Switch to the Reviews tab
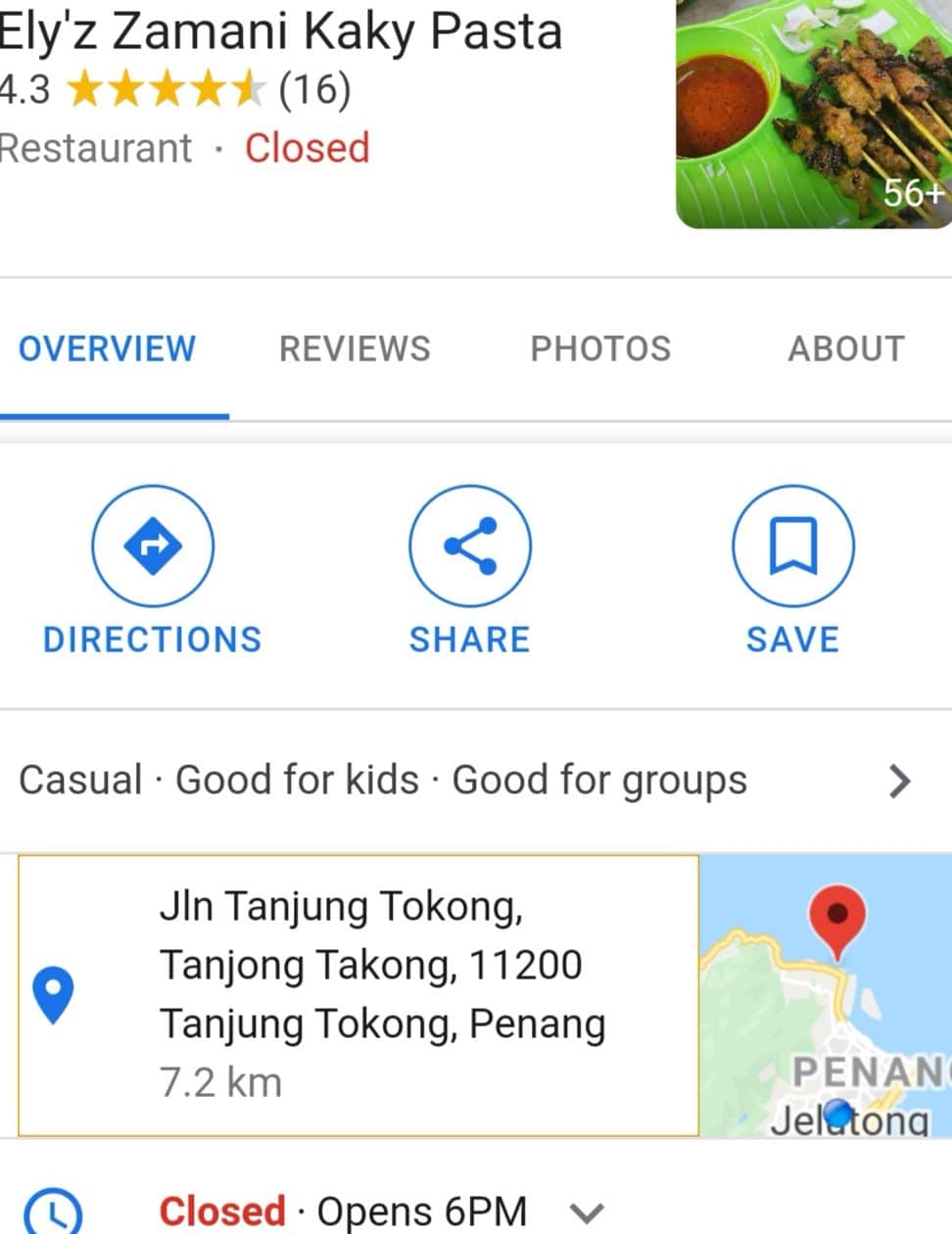This screenshot has width=952, height=1234. [355, 349]
